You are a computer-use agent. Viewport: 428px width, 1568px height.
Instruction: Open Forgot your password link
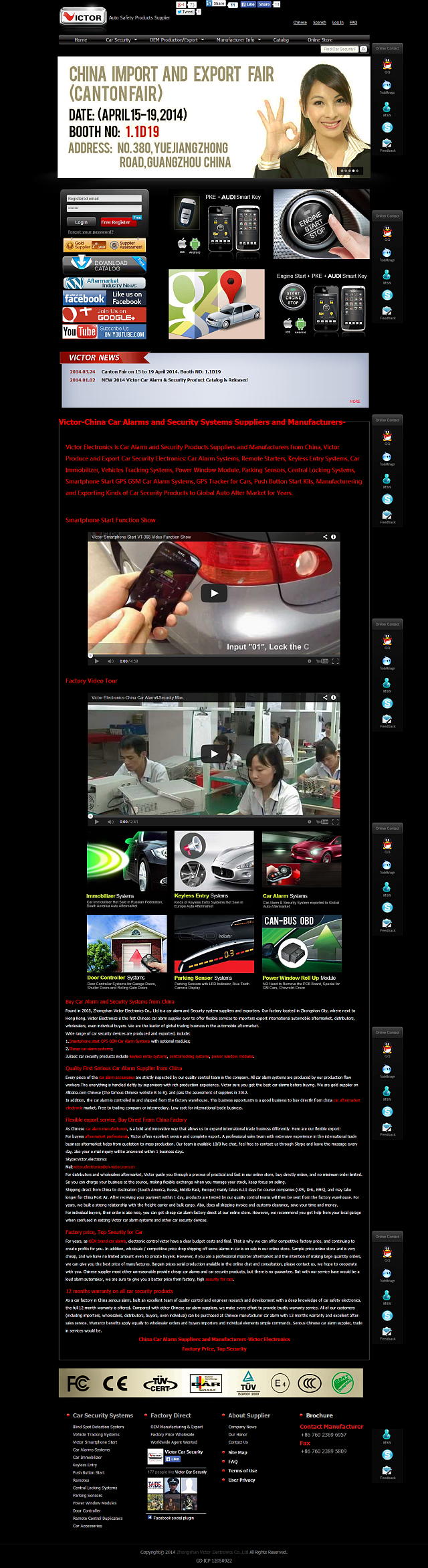(x=90, y=232)
